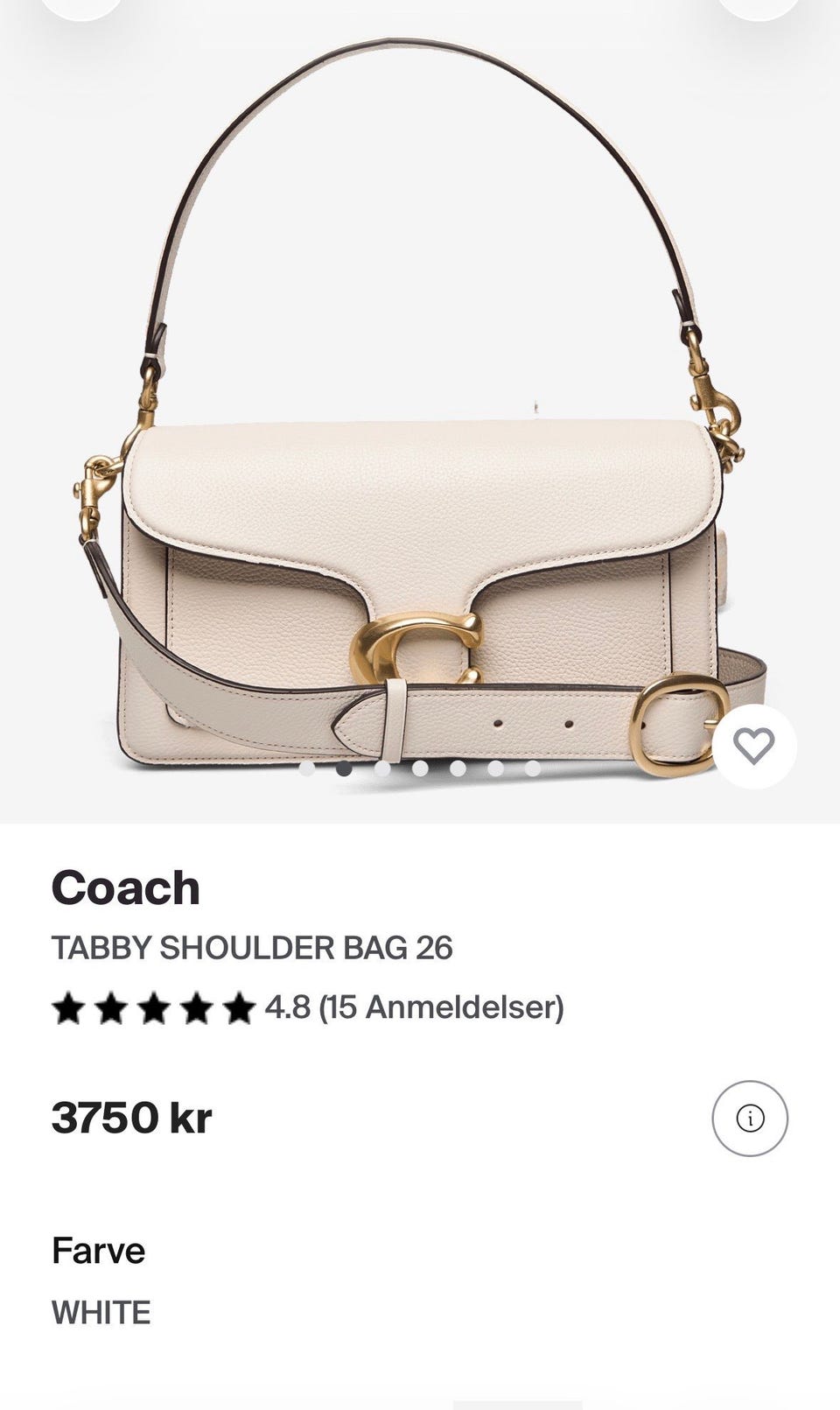This screenshot has height=1410, width=840.
Task: Select the middle star in the rating
Action: (153, 1008)
